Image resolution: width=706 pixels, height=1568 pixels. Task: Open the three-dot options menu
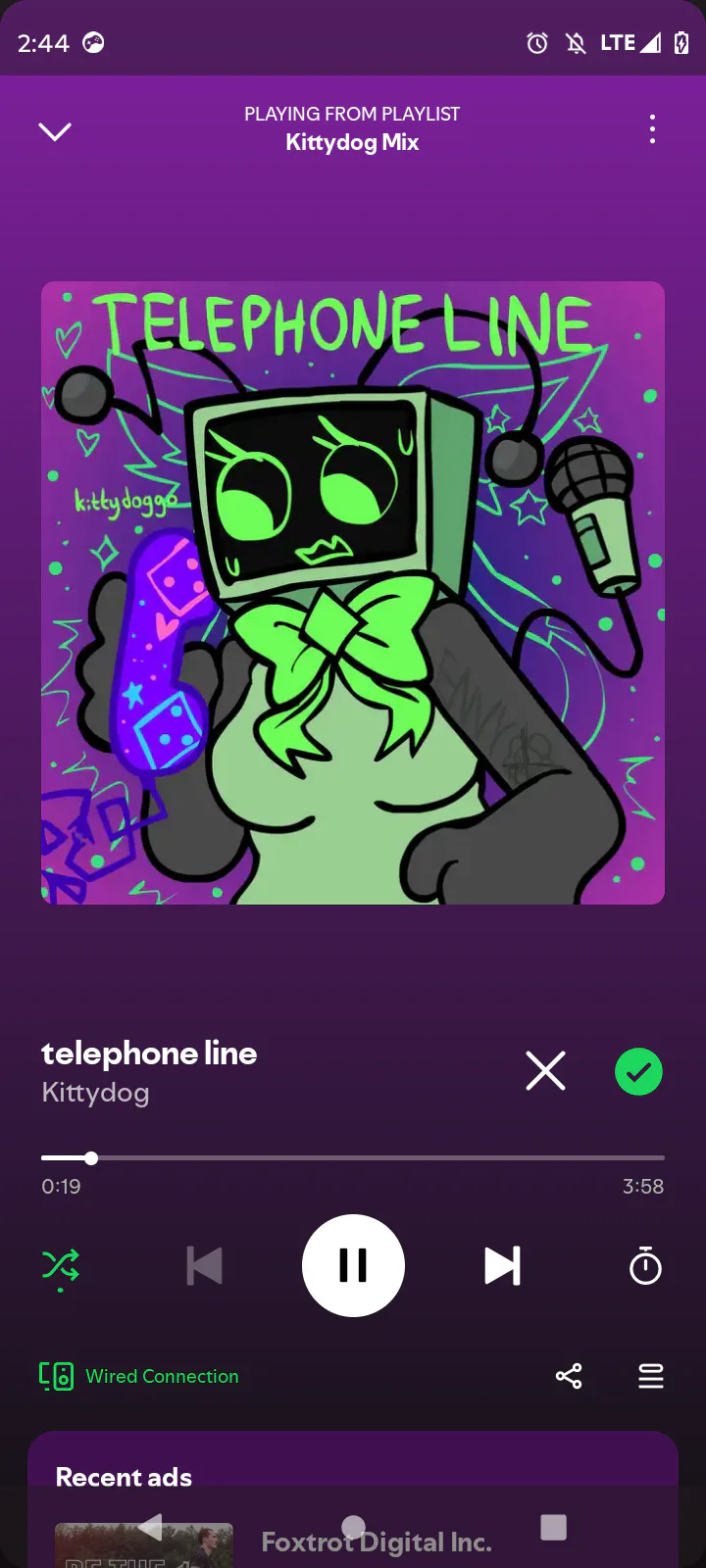click(x=652, y=129)
